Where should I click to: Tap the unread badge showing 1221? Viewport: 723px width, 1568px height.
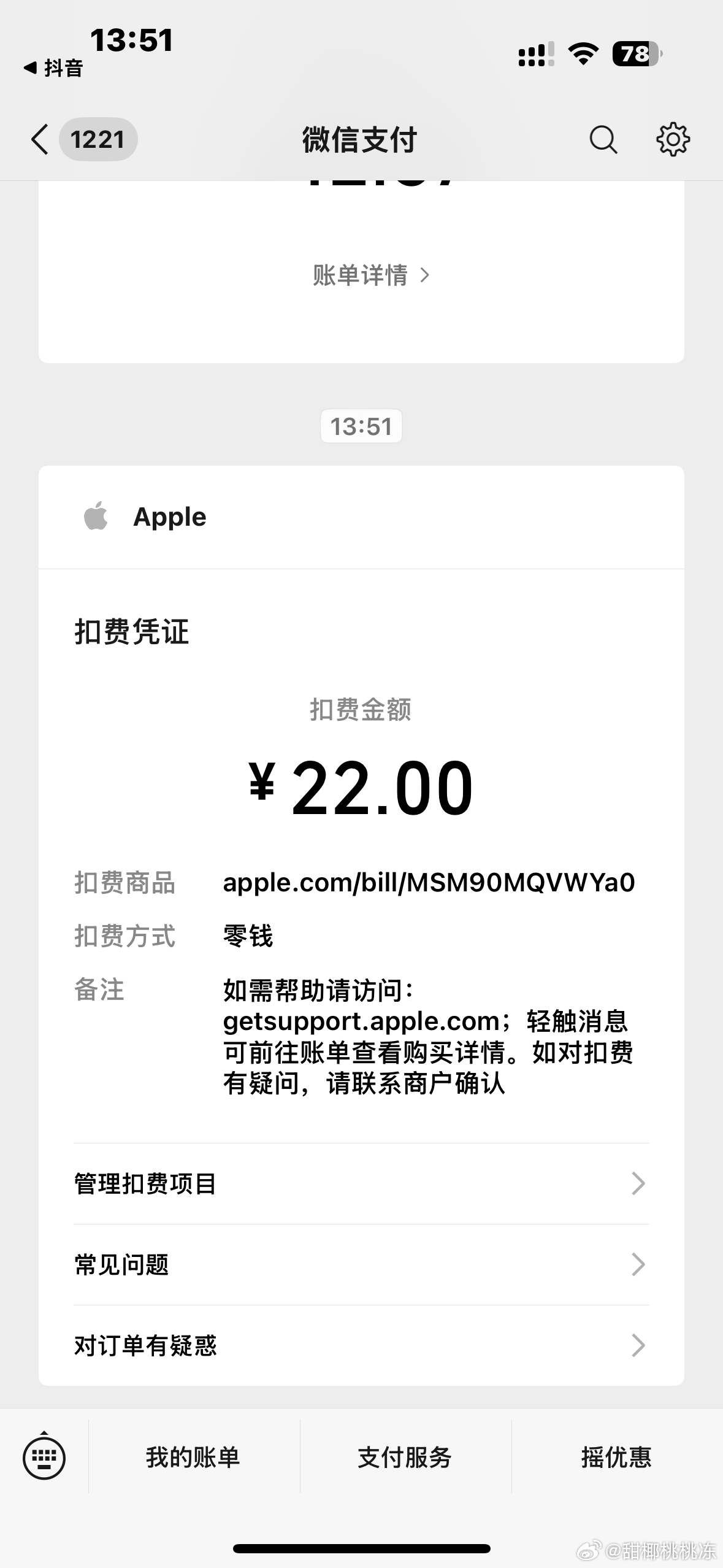[99, 139]
